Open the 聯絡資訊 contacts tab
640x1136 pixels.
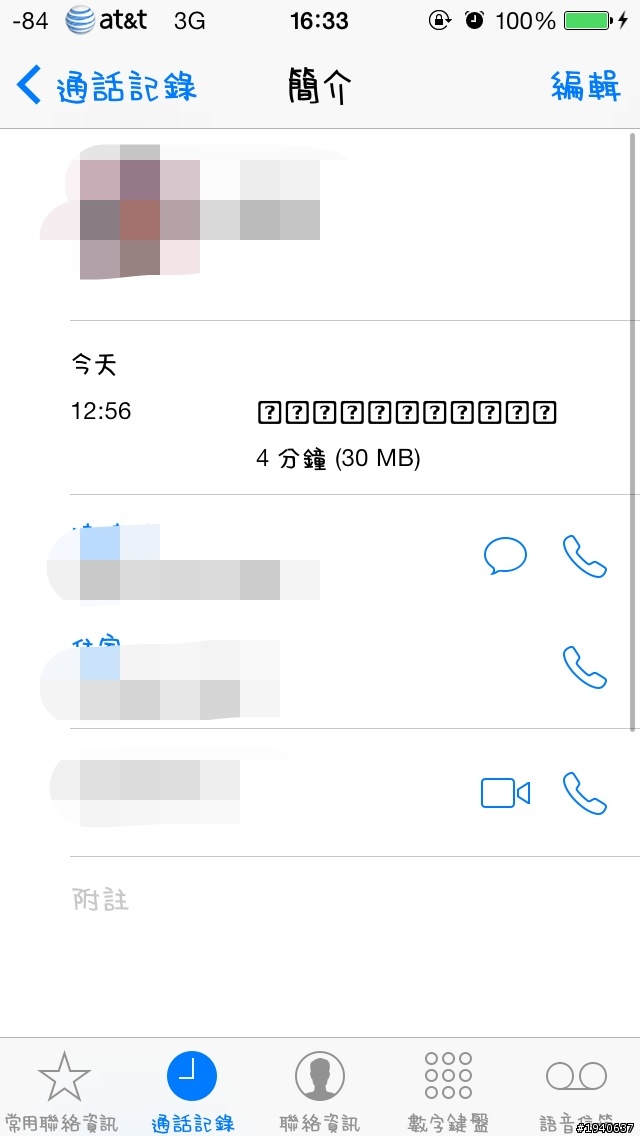click(319, 1090)
